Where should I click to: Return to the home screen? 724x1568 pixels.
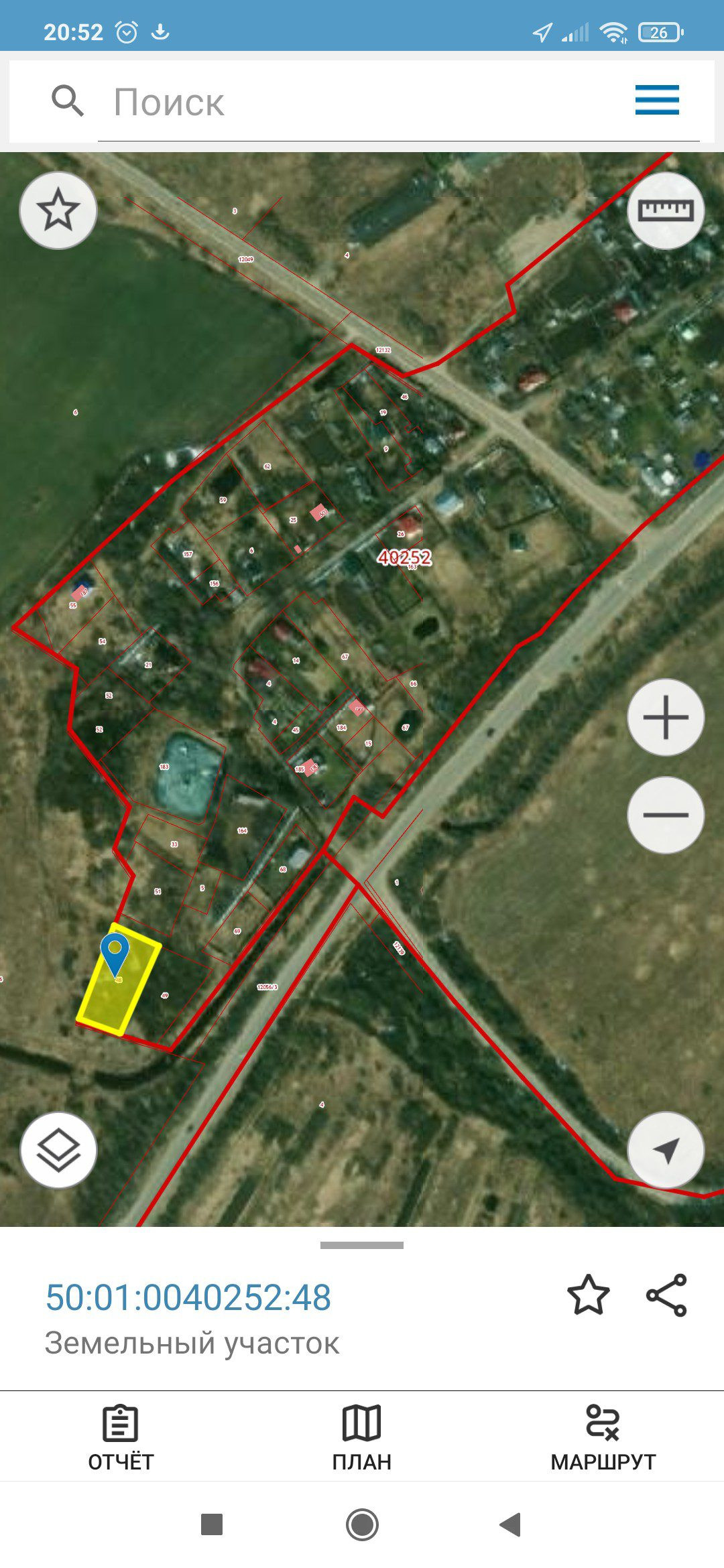pyautogui.click(x=362, y=1524)
